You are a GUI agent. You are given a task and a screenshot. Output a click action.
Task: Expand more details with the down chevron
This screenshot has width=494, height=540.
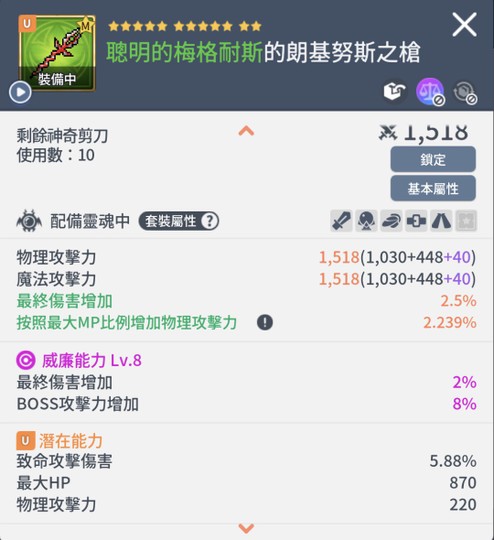pyautogui.click(x=246, y=528)
